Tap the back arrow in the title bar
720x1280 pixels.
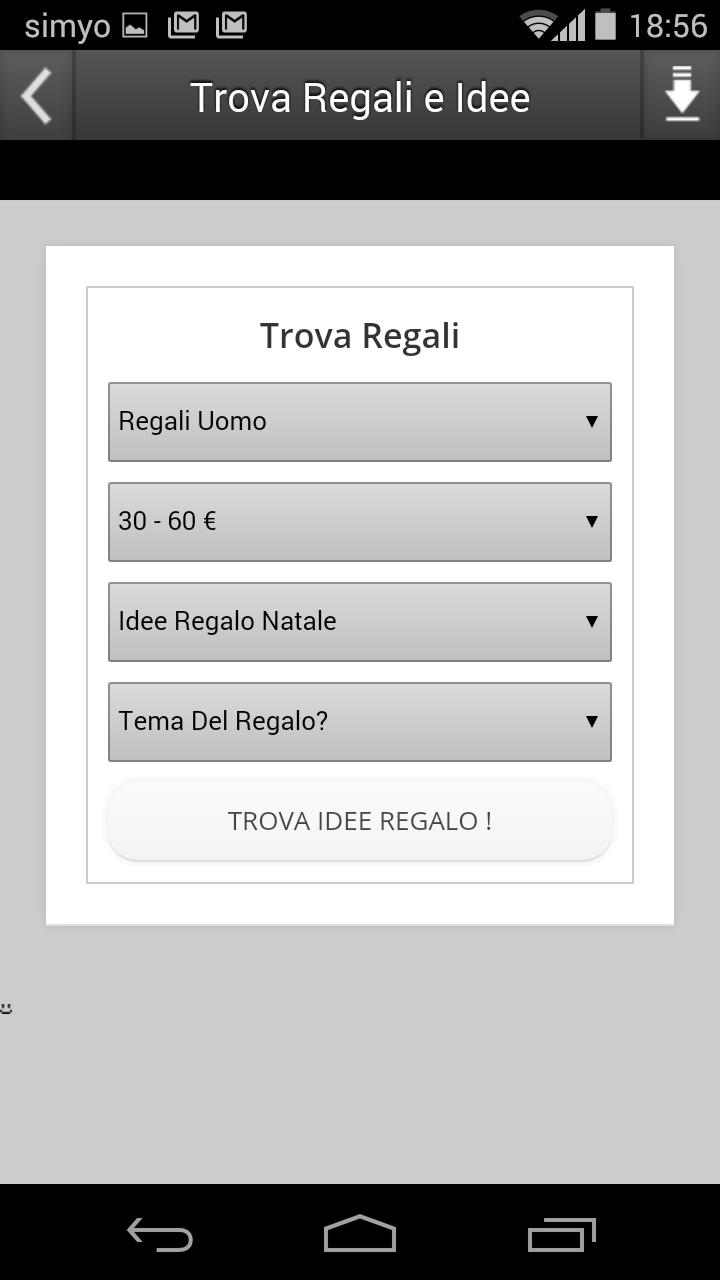pyautogui.click(x=35, y=95)
